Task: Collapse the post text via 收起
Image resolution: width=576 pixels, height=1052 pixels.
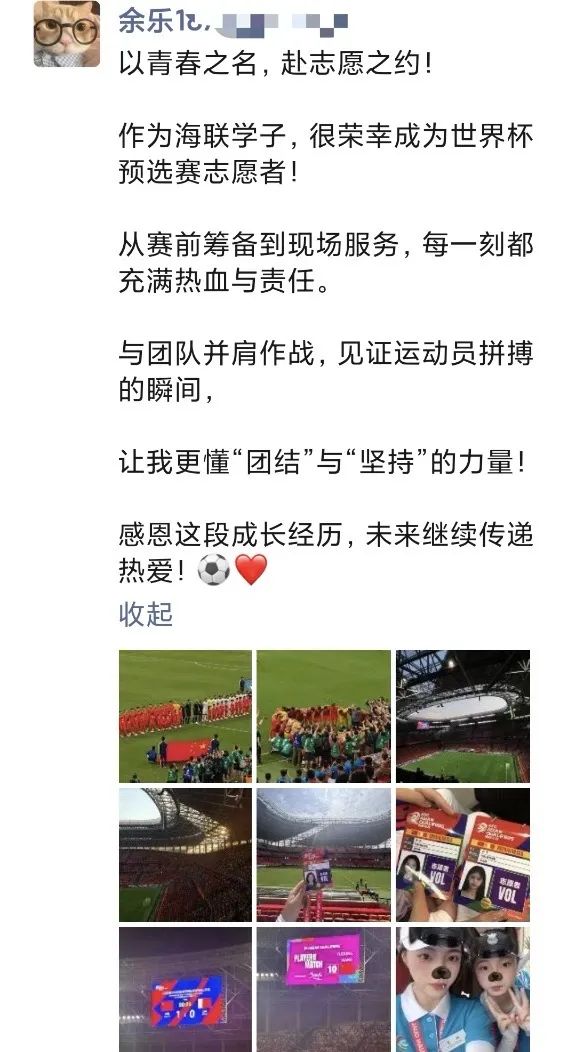Action: 146,614
